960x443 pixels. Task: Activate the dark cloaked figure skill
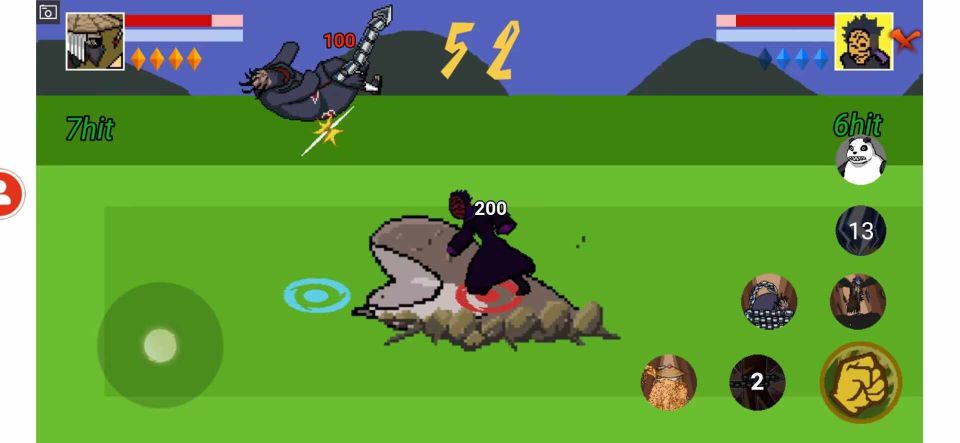tap(857, 301)
